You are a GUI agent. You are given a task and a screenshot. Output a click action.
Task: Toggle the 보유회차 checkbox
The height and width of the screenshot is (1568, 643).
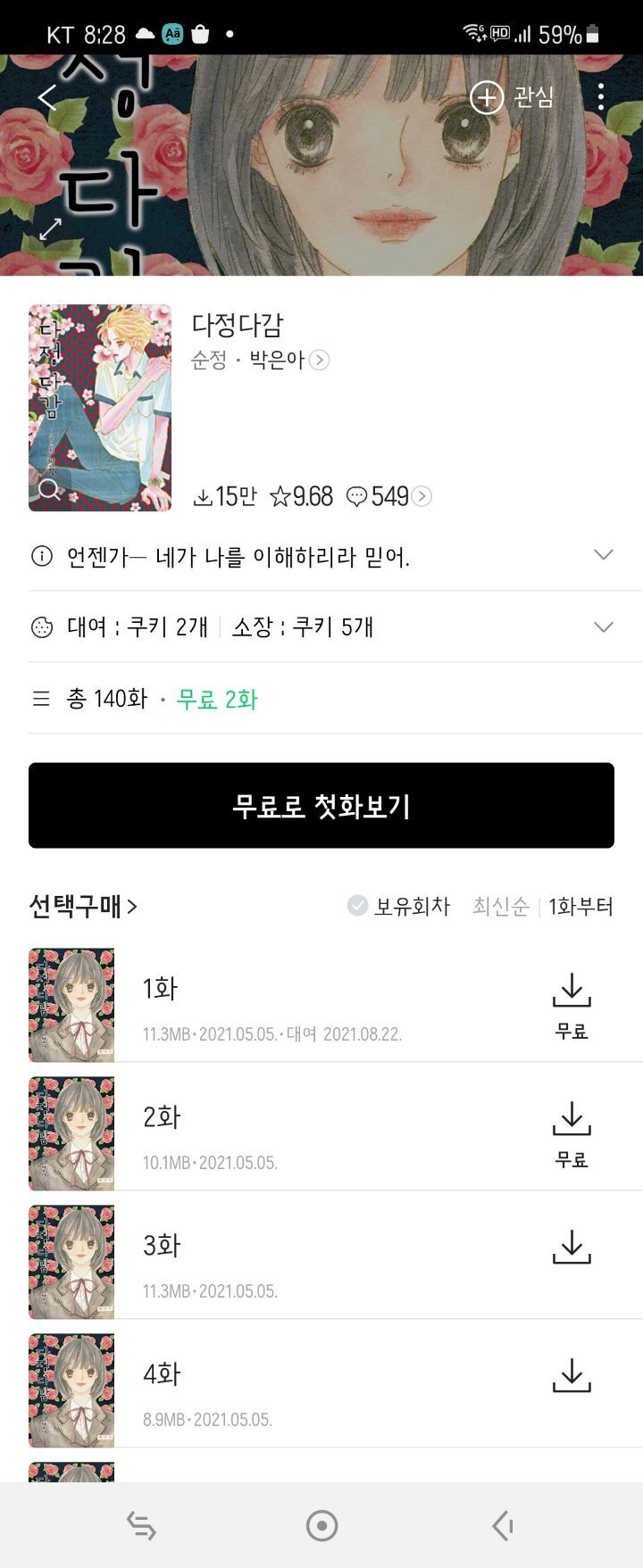pyautogui.click(x=398, y=906)
